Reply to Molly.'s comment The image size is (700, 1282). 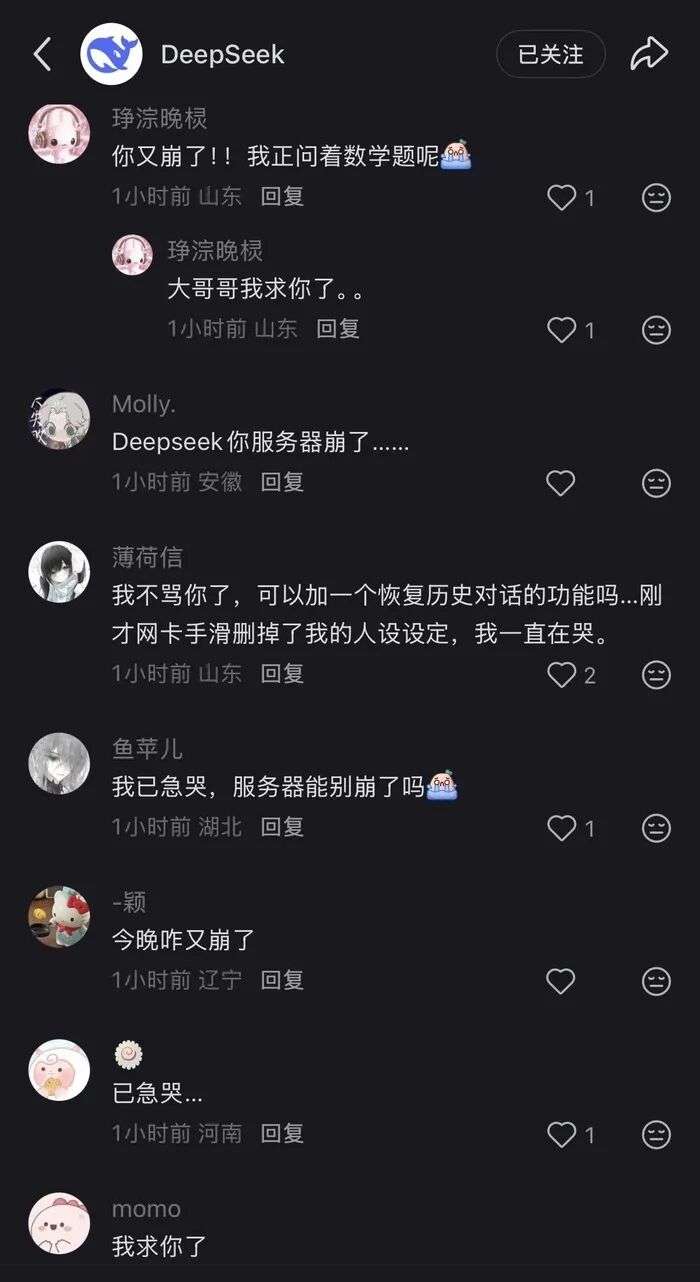point(282,481)
